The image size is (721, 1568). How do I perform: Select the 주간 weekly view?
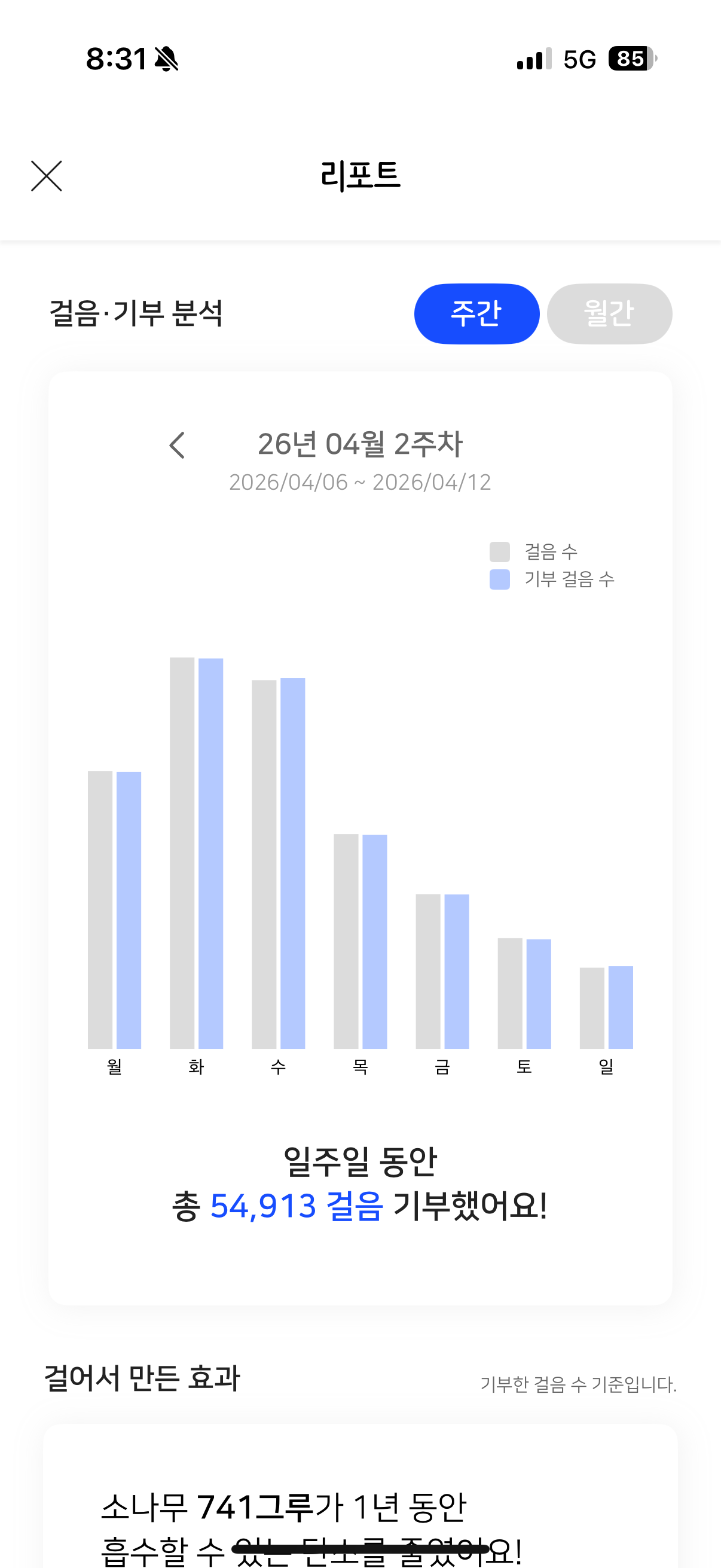(x=476, y=313)
